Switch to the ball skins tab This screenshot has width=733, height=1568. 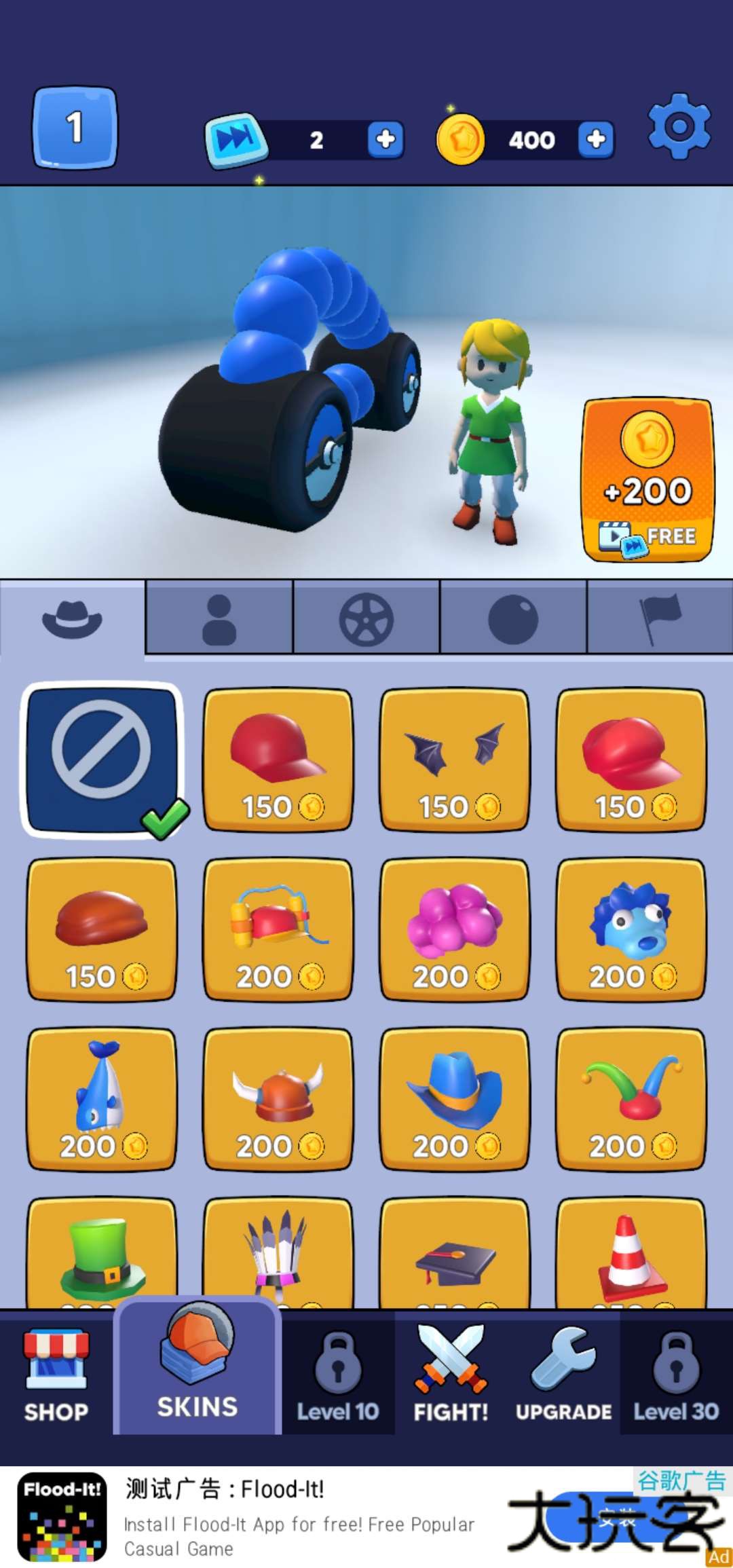click(x=512, y=618)
